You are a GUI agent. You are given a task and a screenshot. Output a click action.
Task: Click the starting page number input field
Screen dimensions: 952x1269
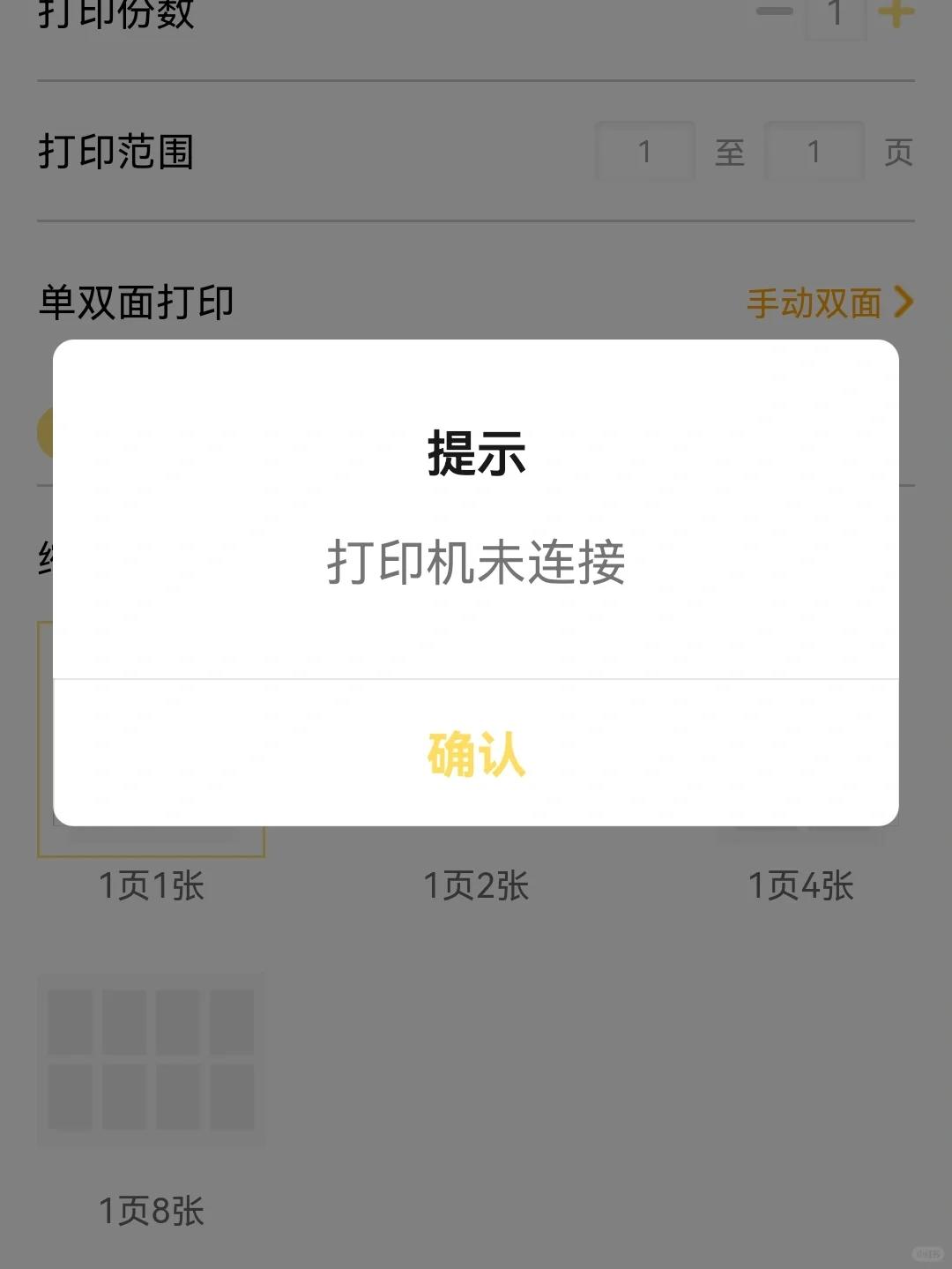click(644, 150)
